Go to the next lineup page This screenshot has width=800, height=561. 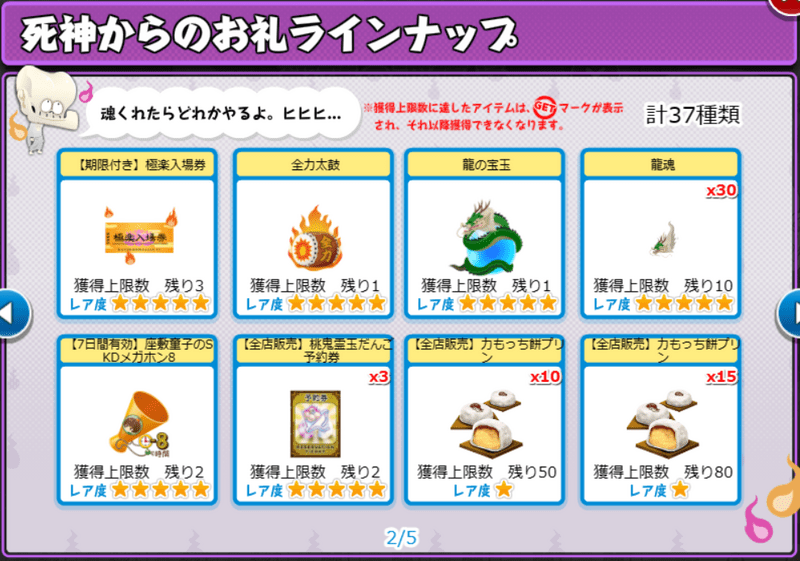point(791,311)
